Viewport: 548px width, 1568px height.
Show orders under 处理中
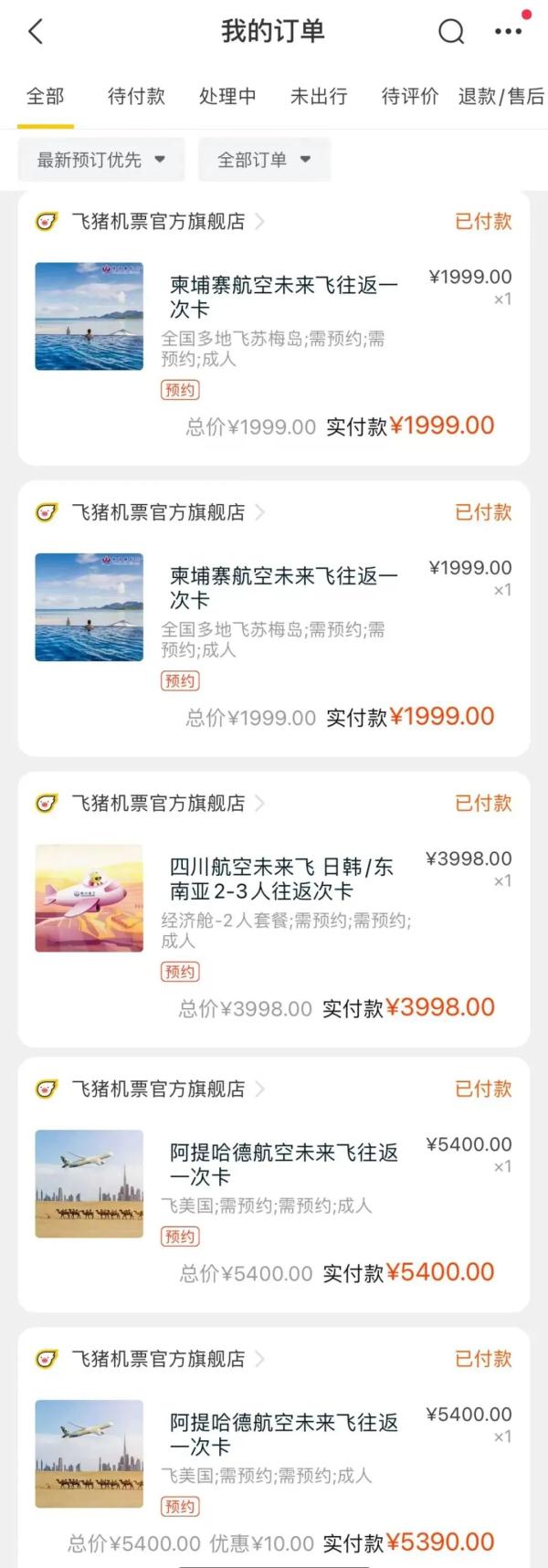pos(227,96)
